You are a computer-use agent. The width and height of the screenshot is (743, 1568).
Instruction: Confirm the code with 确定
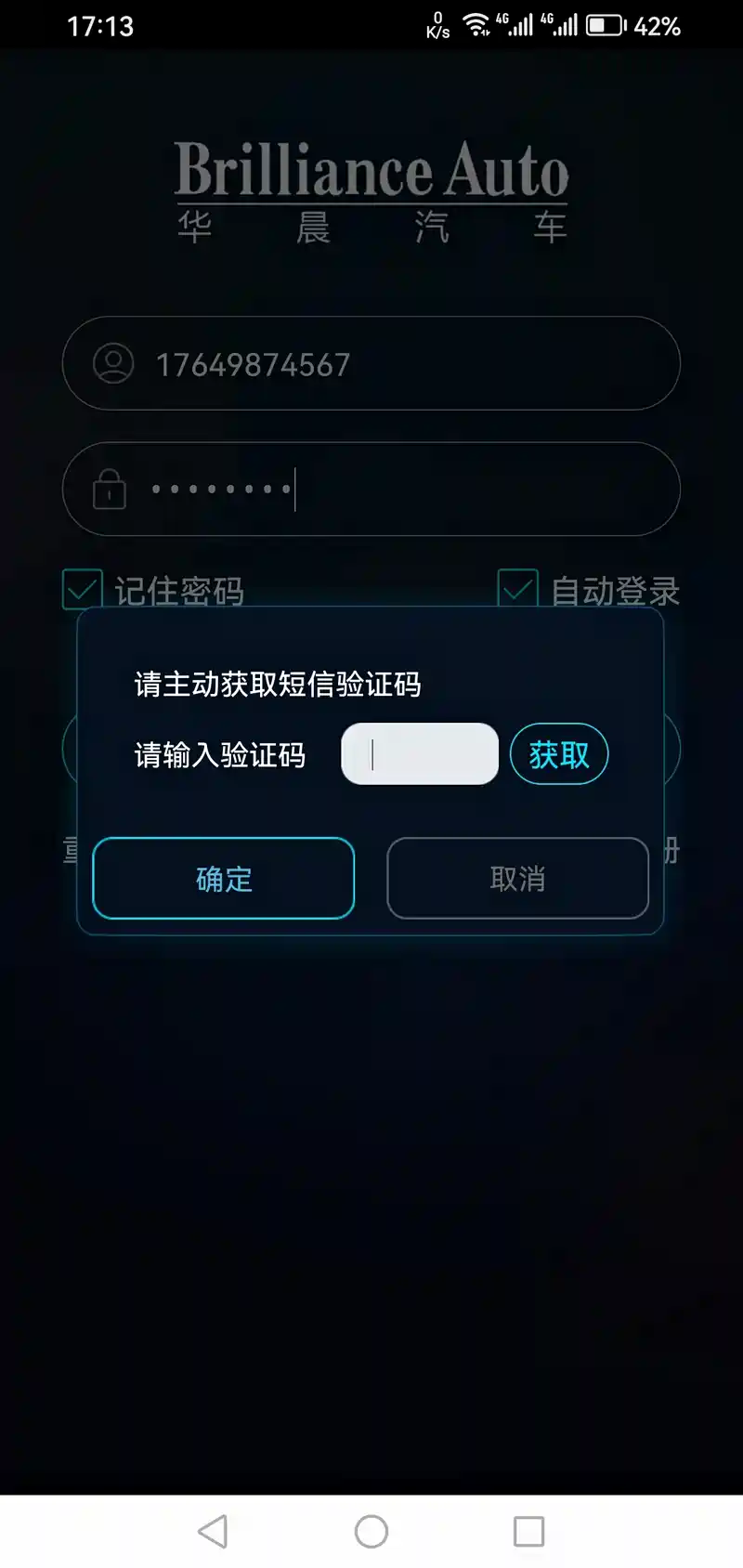pos(224,879)
